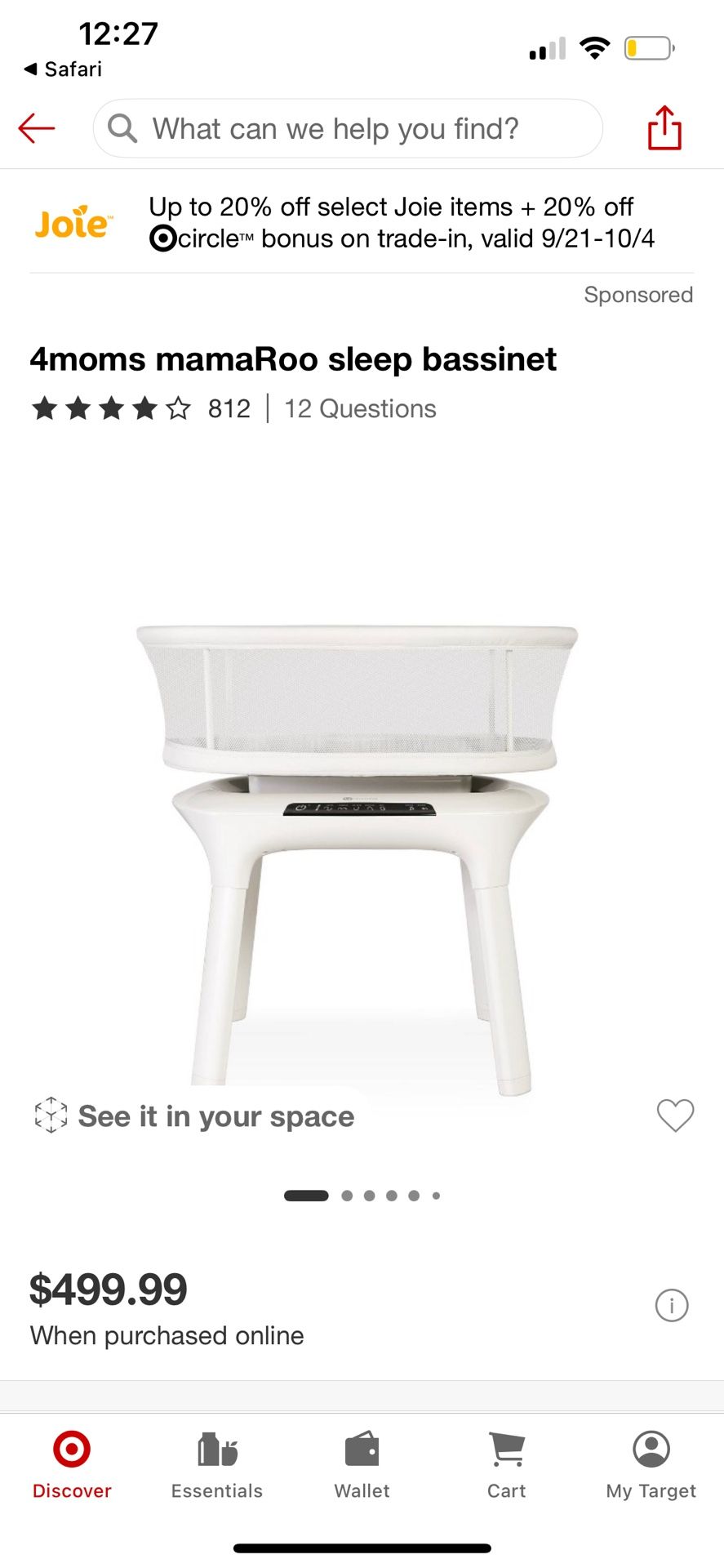The width and height of the screenshot is (724, 1568).
Task: Open the 12 Questions link
Action: point(360,408)
